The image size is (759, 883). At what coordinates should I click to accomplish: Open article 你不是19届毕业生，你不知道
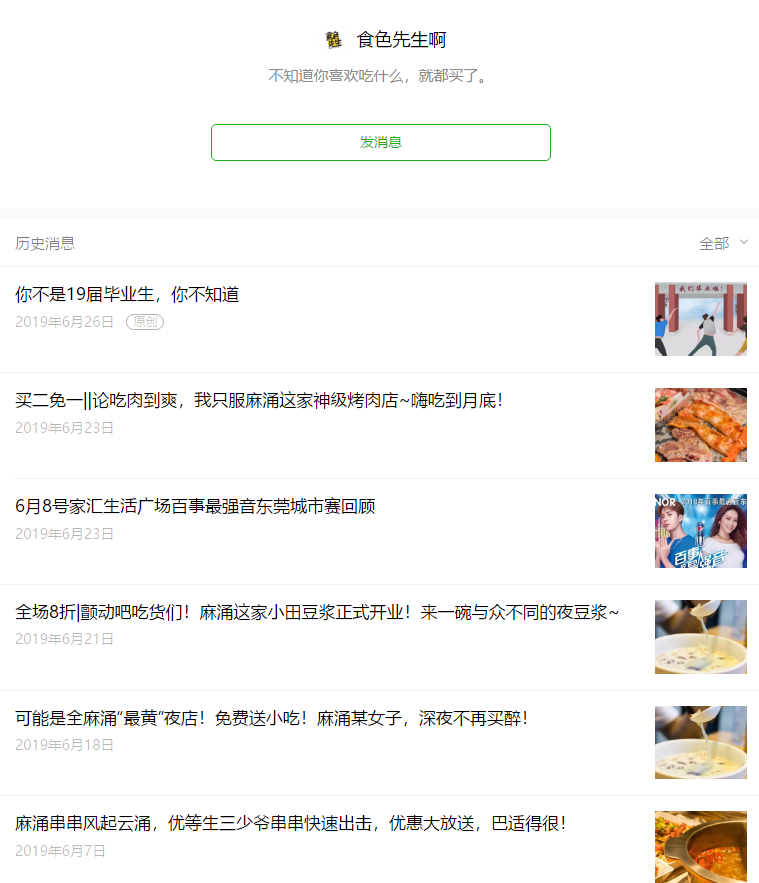[127, 295]
